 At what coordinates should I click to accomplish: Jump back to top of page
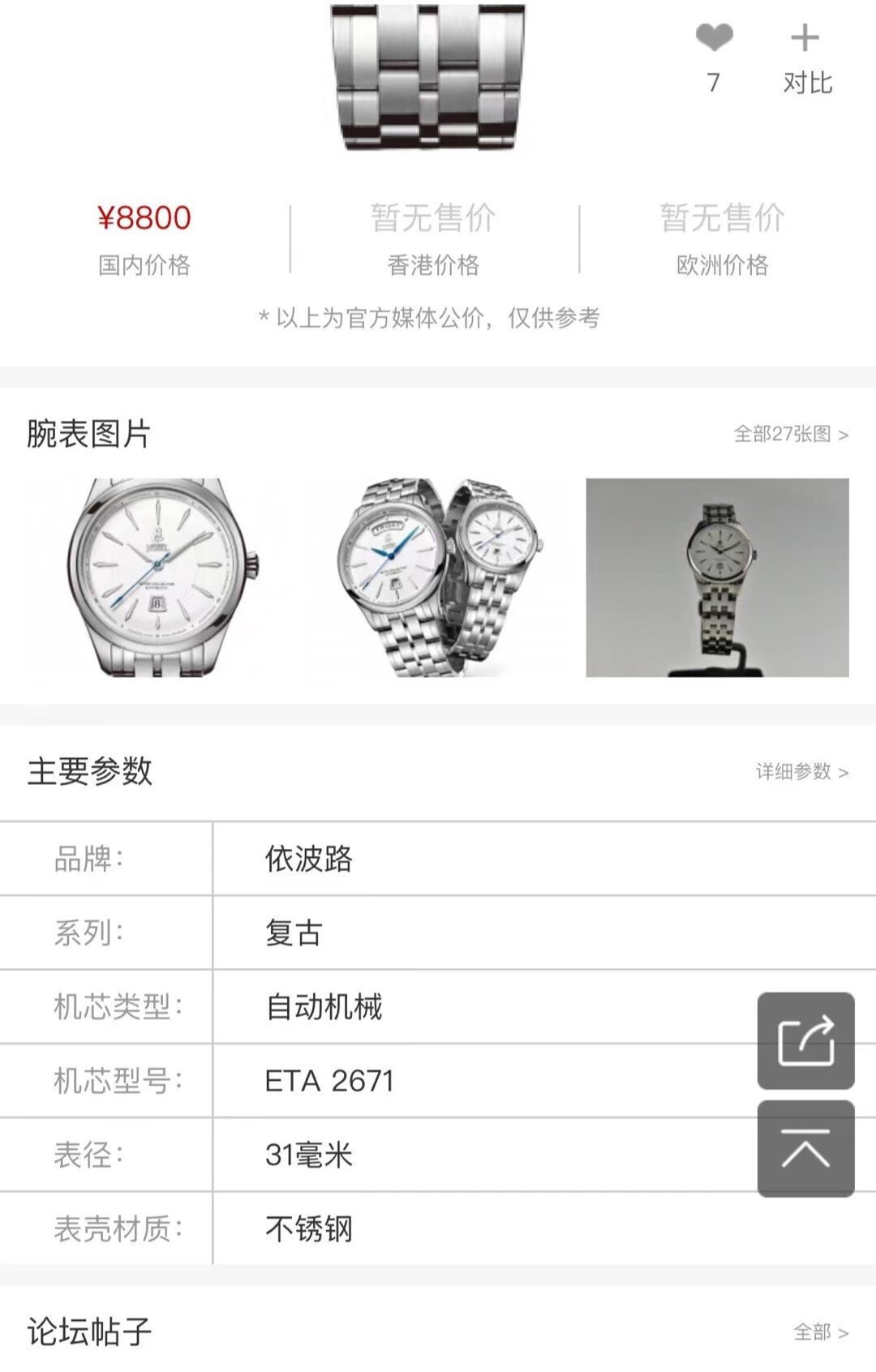pos(805,1148)
